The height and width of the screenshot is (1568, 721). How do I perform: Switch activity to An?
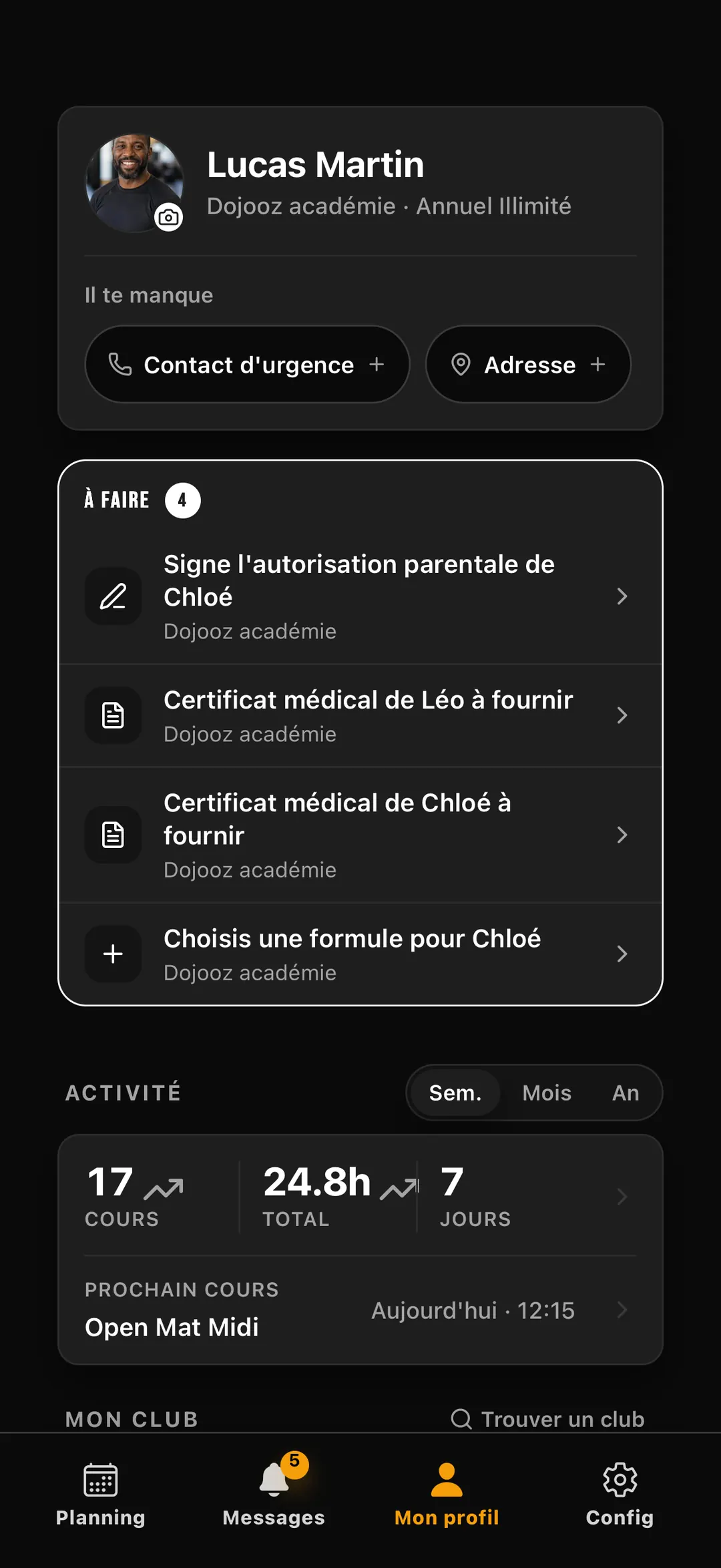pyautogui.click(x=626, y=1093)
